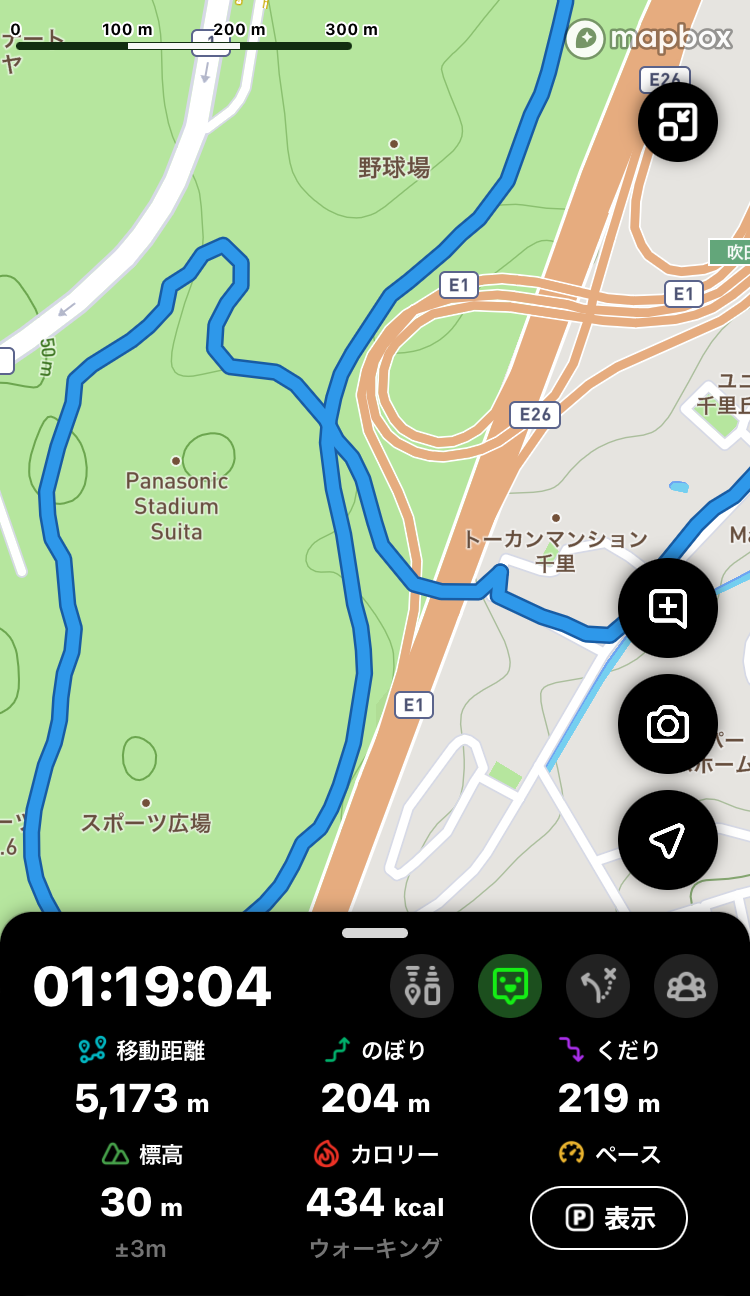Toggle the green mascot status indicator
The image size is (750, 1296).
[509, 985]
